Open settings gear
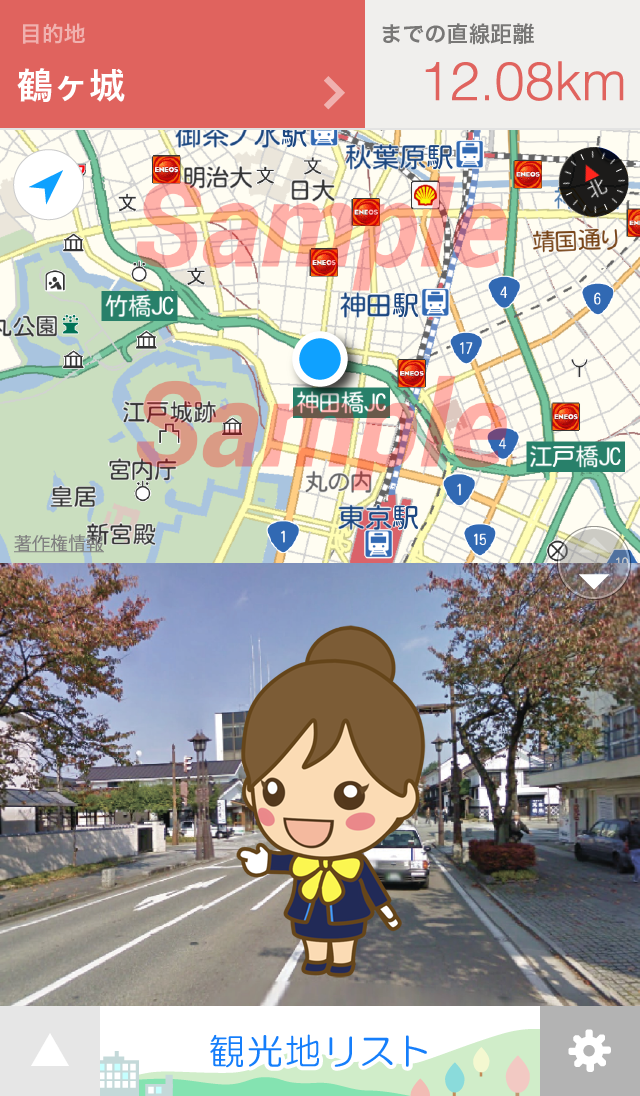The height and width of the screenshot is (1096, 640). click(590, 1051)
